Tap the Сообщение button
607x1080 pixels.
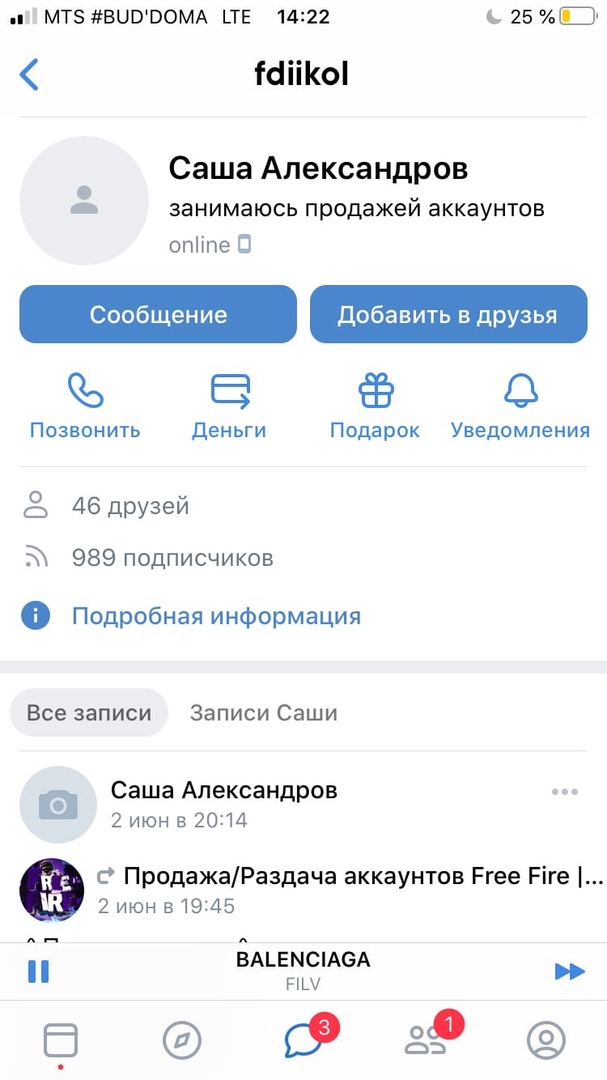158,315
